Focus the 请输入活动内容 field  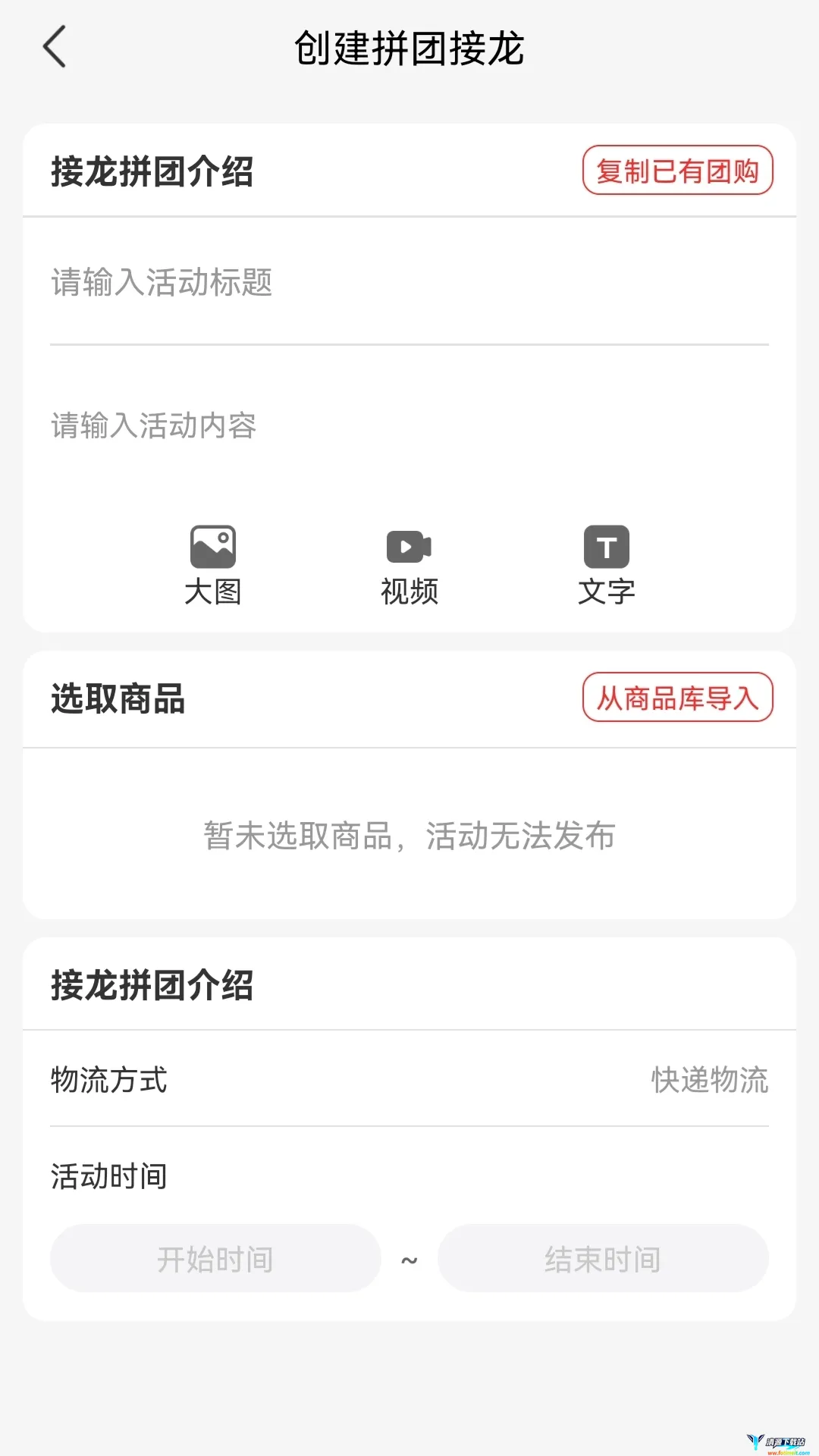pos(409,425)
